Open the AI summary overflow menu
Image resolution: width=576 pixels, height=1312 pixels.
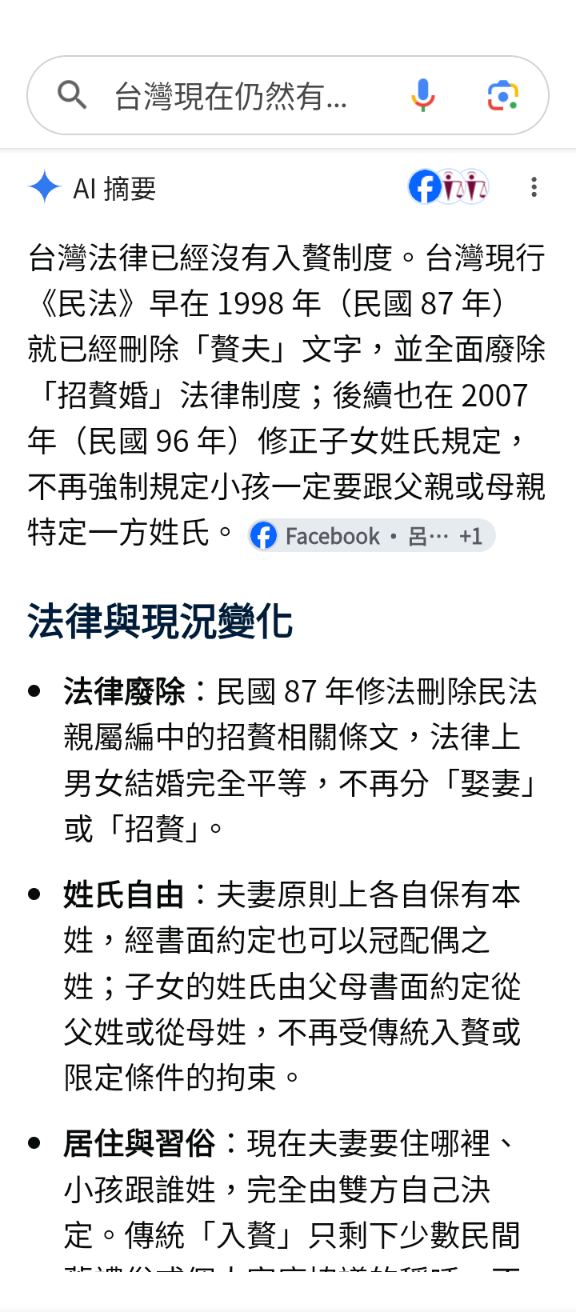534,187
